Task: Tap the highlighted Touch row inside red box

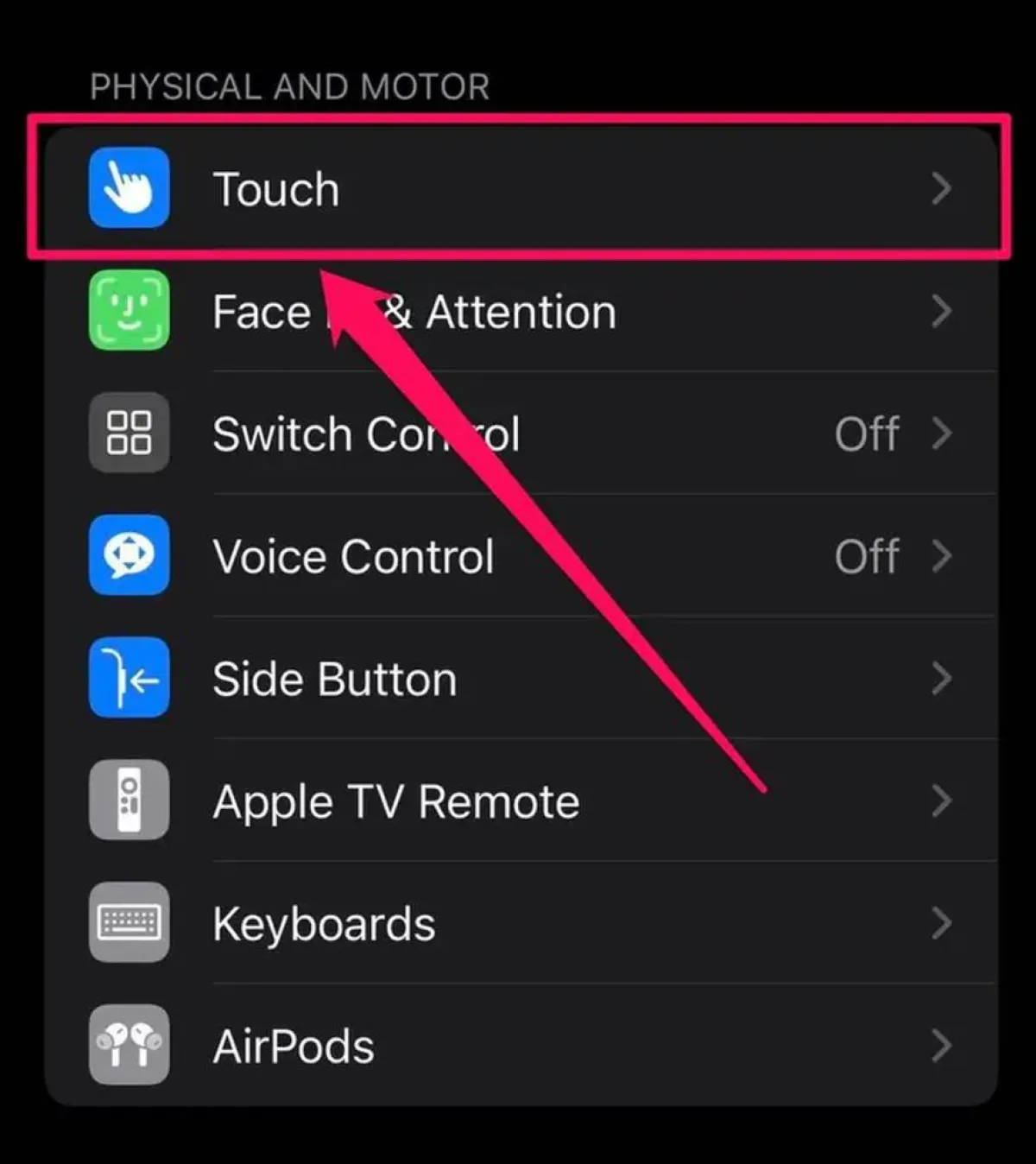Action: (518, 188)
